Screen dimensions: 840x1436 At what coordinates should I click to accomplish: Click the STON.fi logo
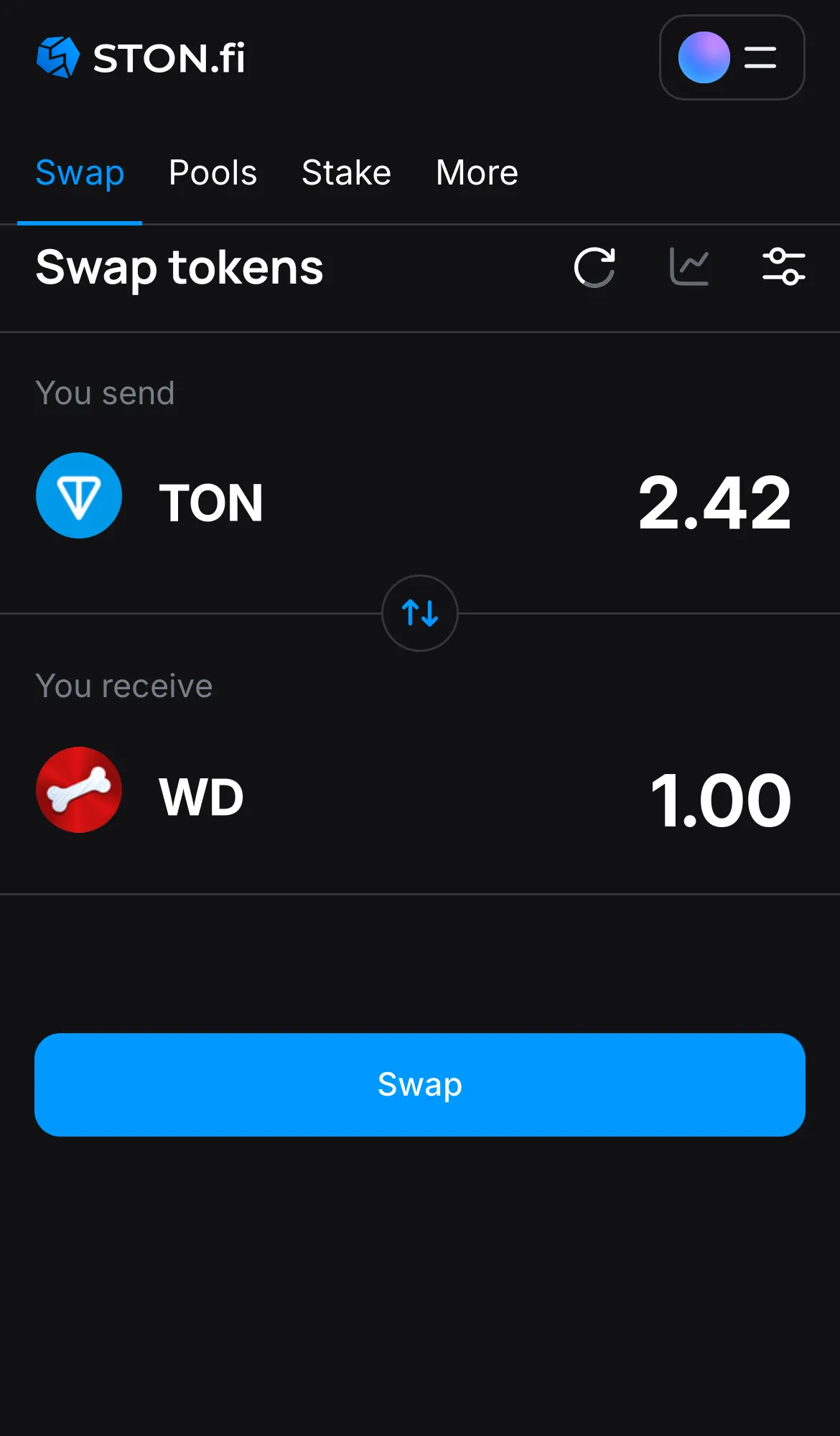(x=141, y=57)
